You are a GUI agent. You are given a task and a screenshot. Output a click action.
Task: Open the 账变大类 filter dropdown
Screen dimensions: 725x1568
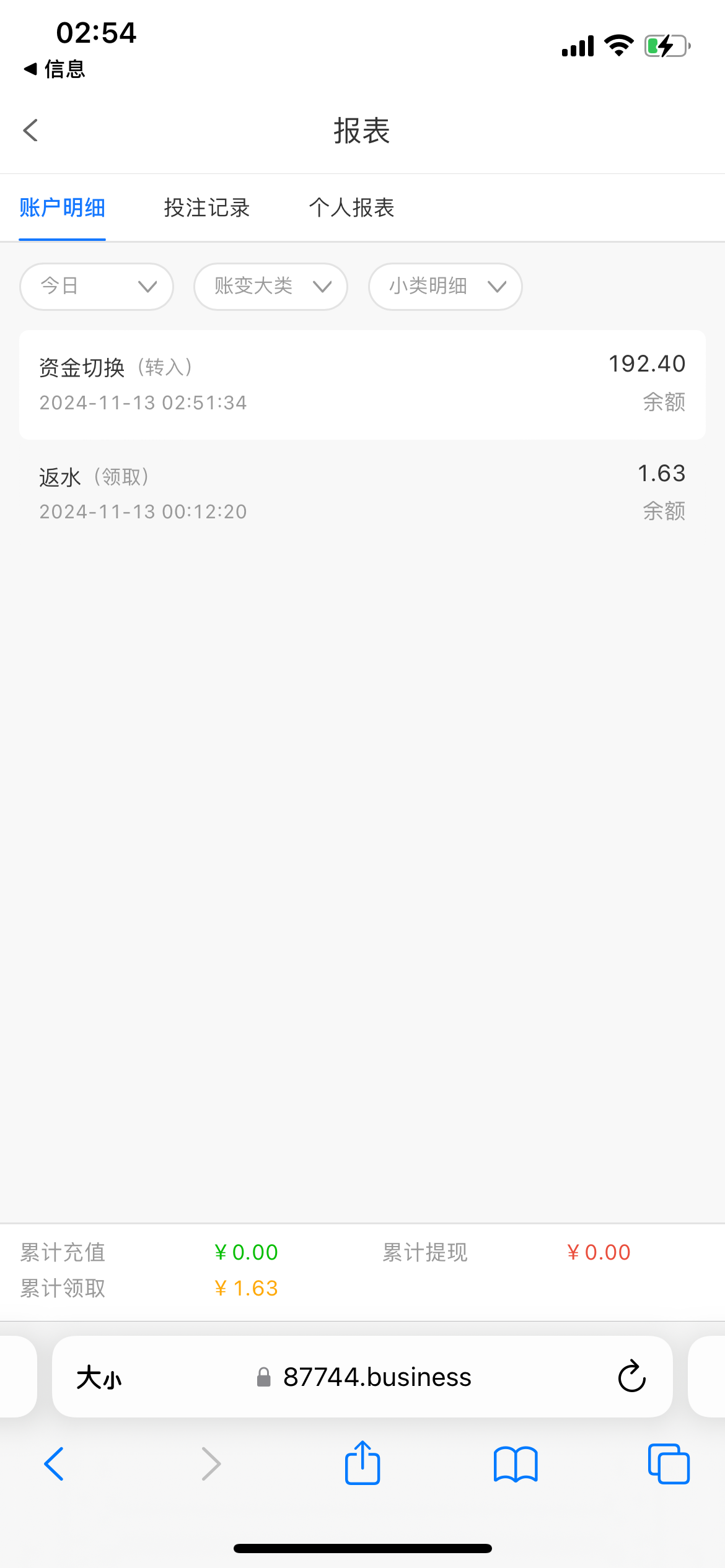click(271, 287)
